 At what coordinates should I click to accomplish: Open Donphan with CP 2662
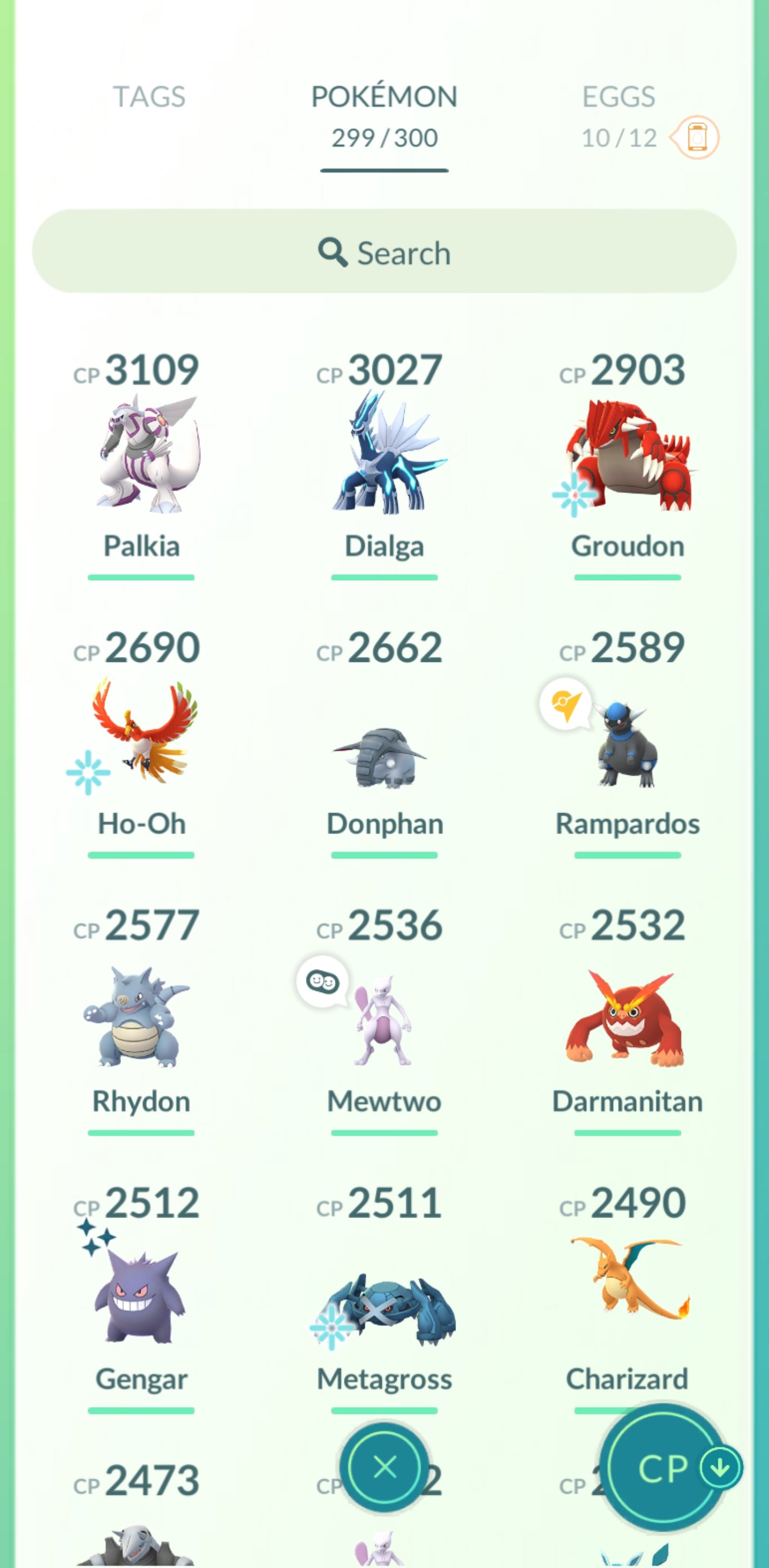click(x=384, y=755)
